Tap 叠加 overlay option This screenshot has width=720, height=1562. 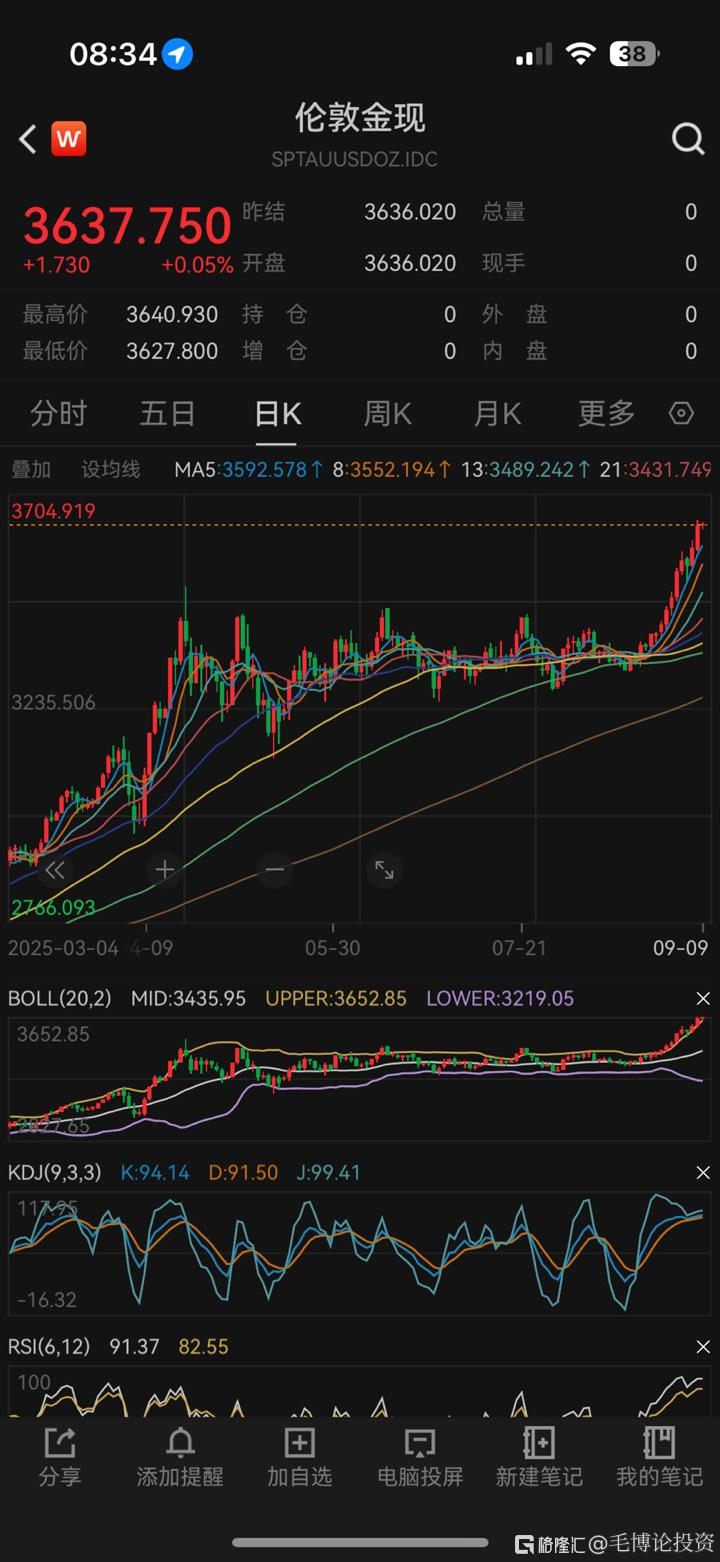31,469
